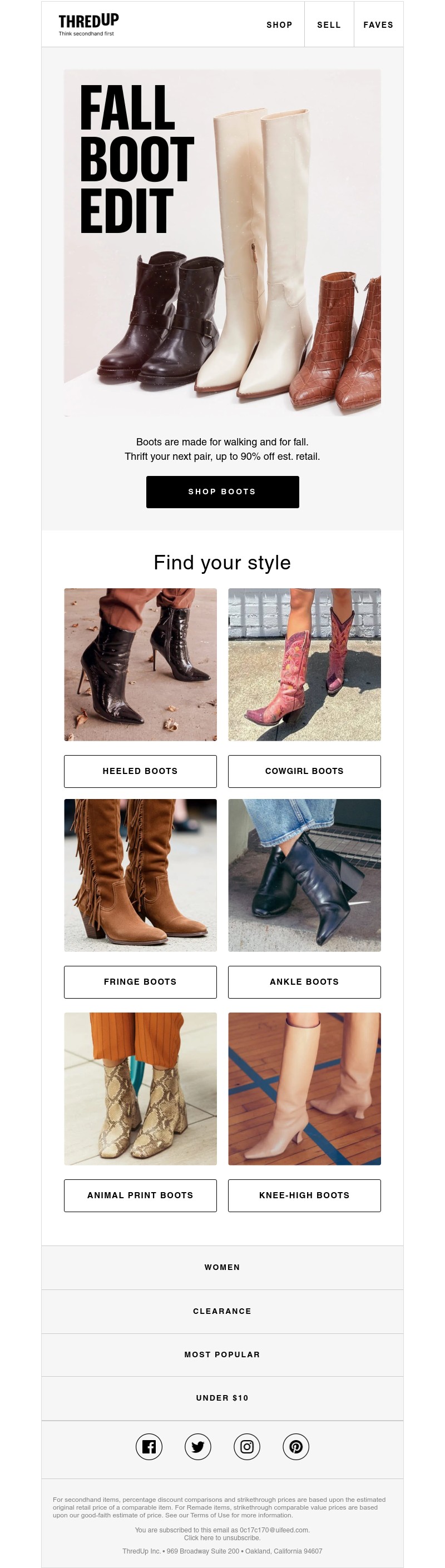
Task: Open the Pinterest icon
Action: (x=296, y=1446)
